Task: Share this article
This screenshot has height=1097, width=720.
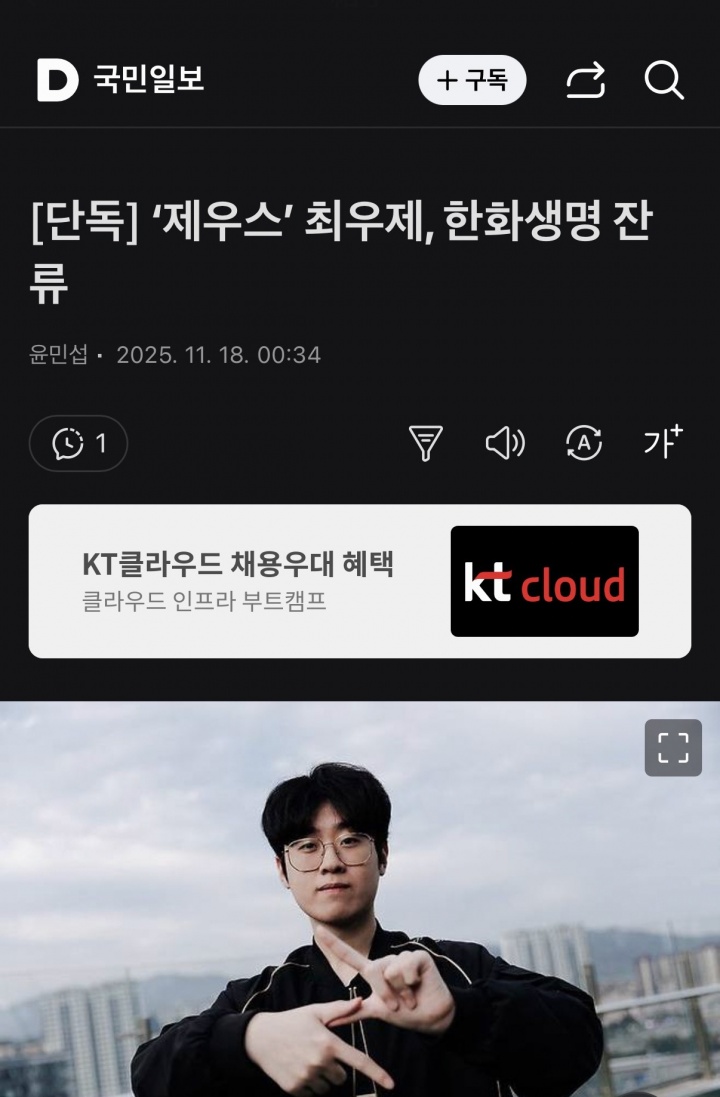Action: (x=586, y=80)
